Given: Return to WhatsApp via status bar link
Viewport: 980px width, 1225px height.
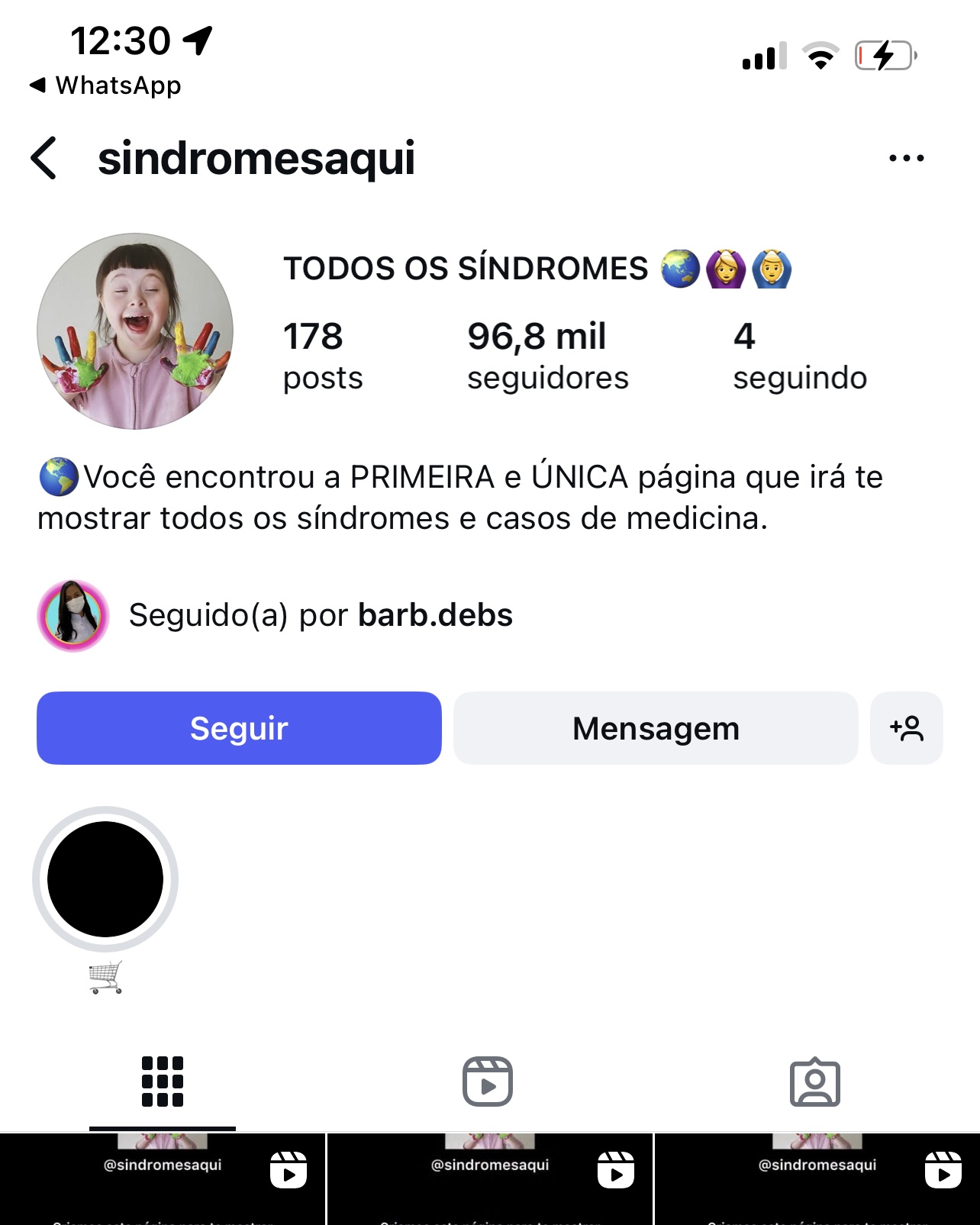Looking at the screenshot, I should [107, 85].
